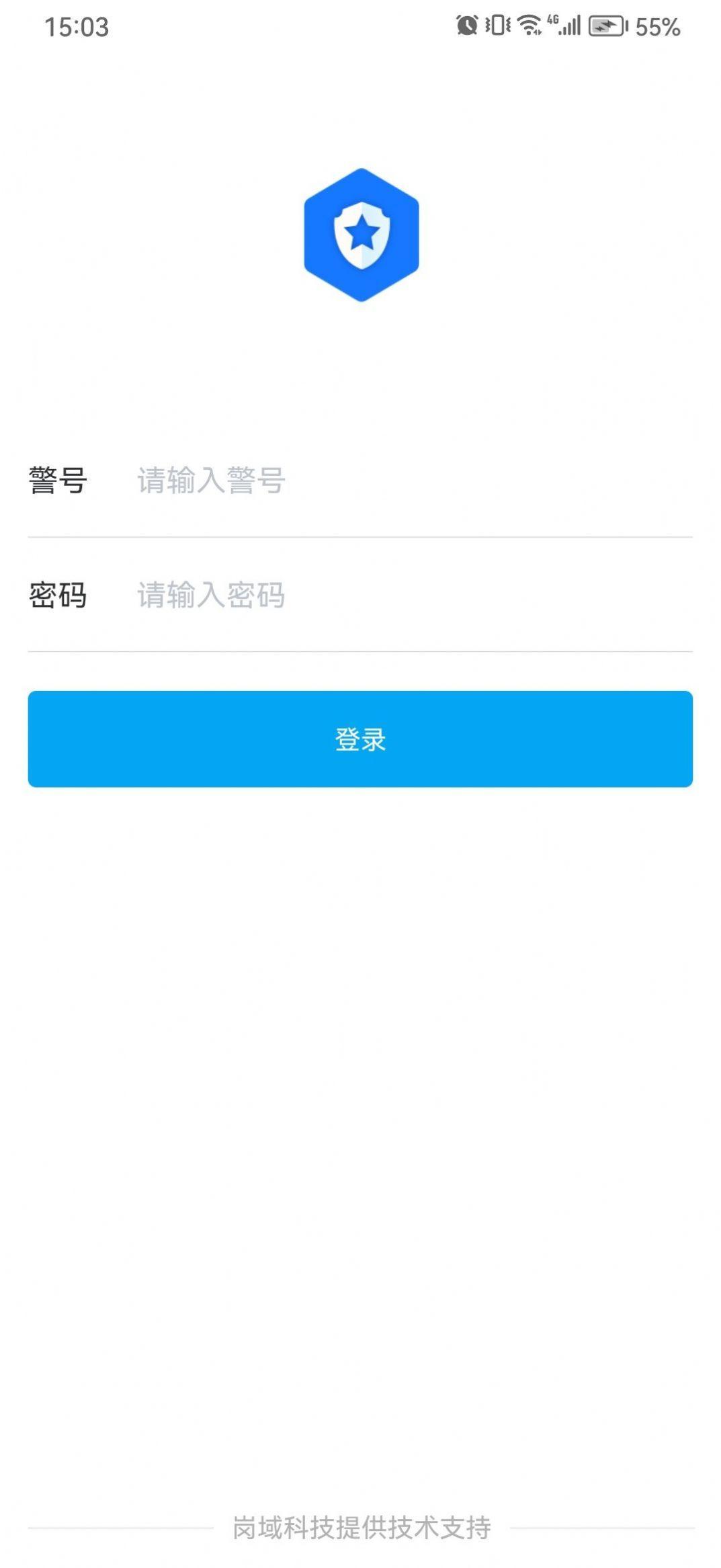721x1568 pixels.
Task: Click the divider line under the 警号 field
Action: click(x=360, y=537)
